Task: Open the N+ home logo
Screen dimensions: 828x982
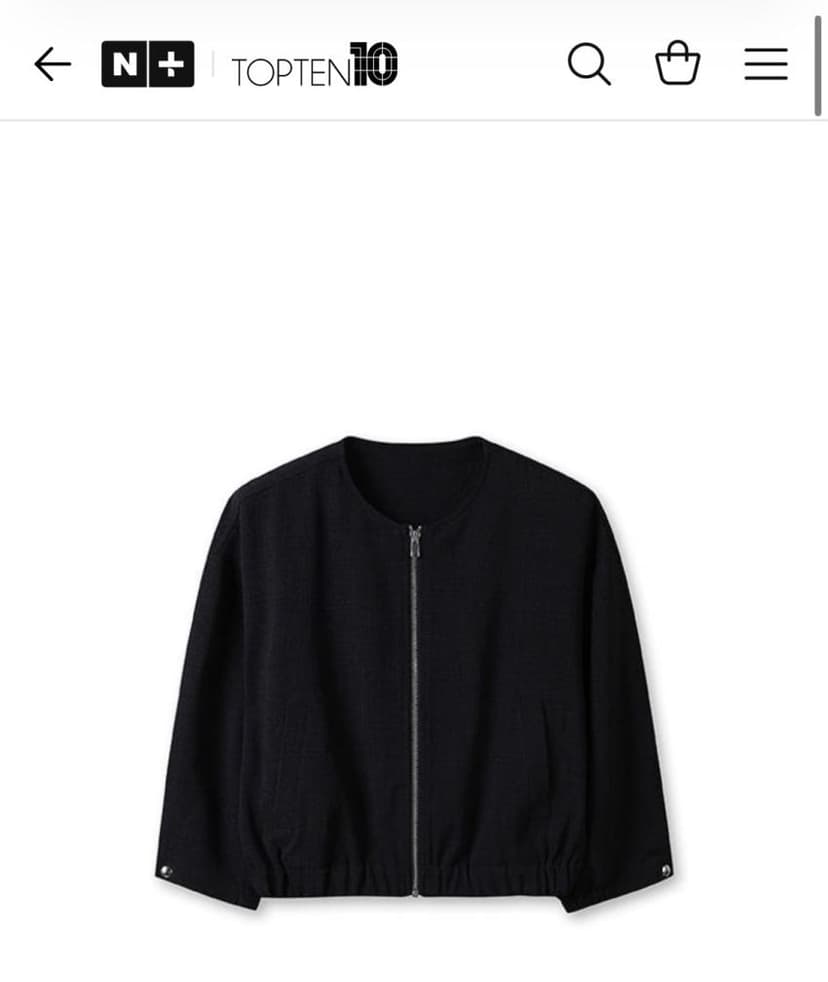Action: pos(148,64)
